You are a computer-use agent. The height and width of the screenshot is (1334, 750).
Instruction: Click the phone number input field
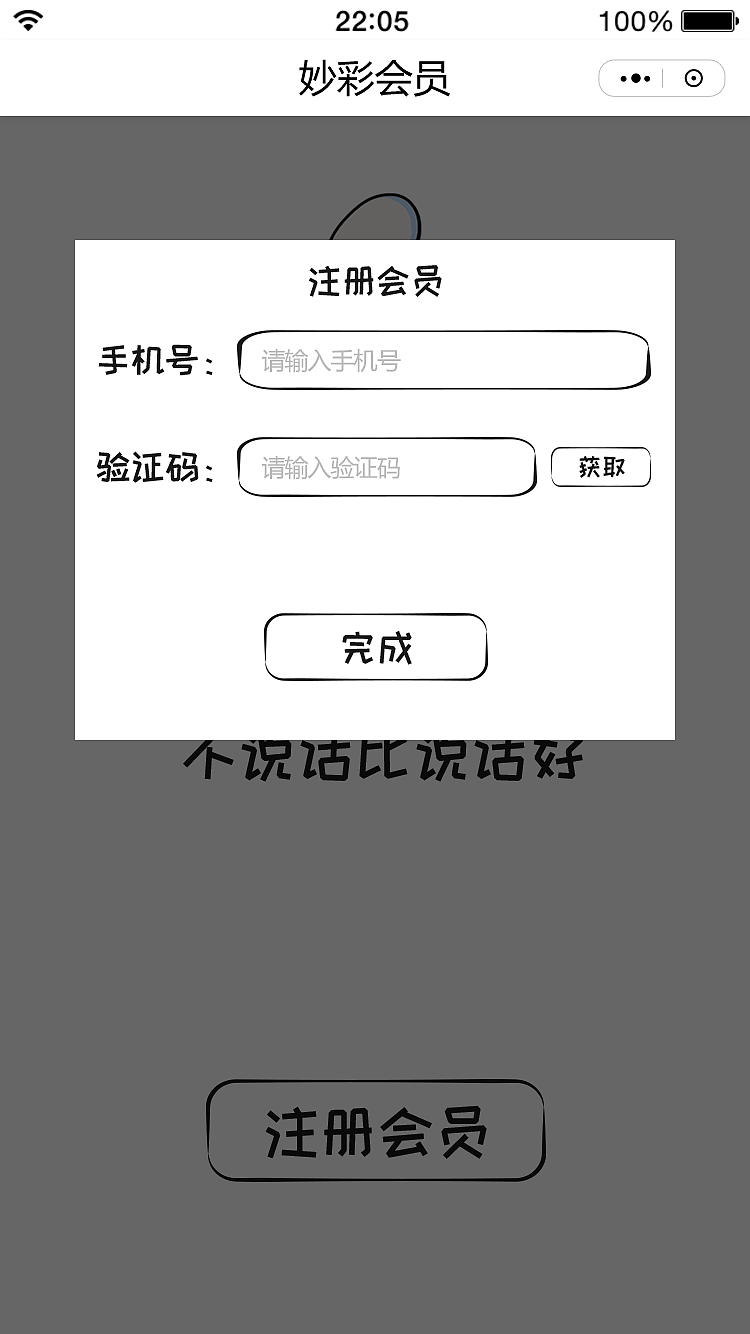click(443, 358)
